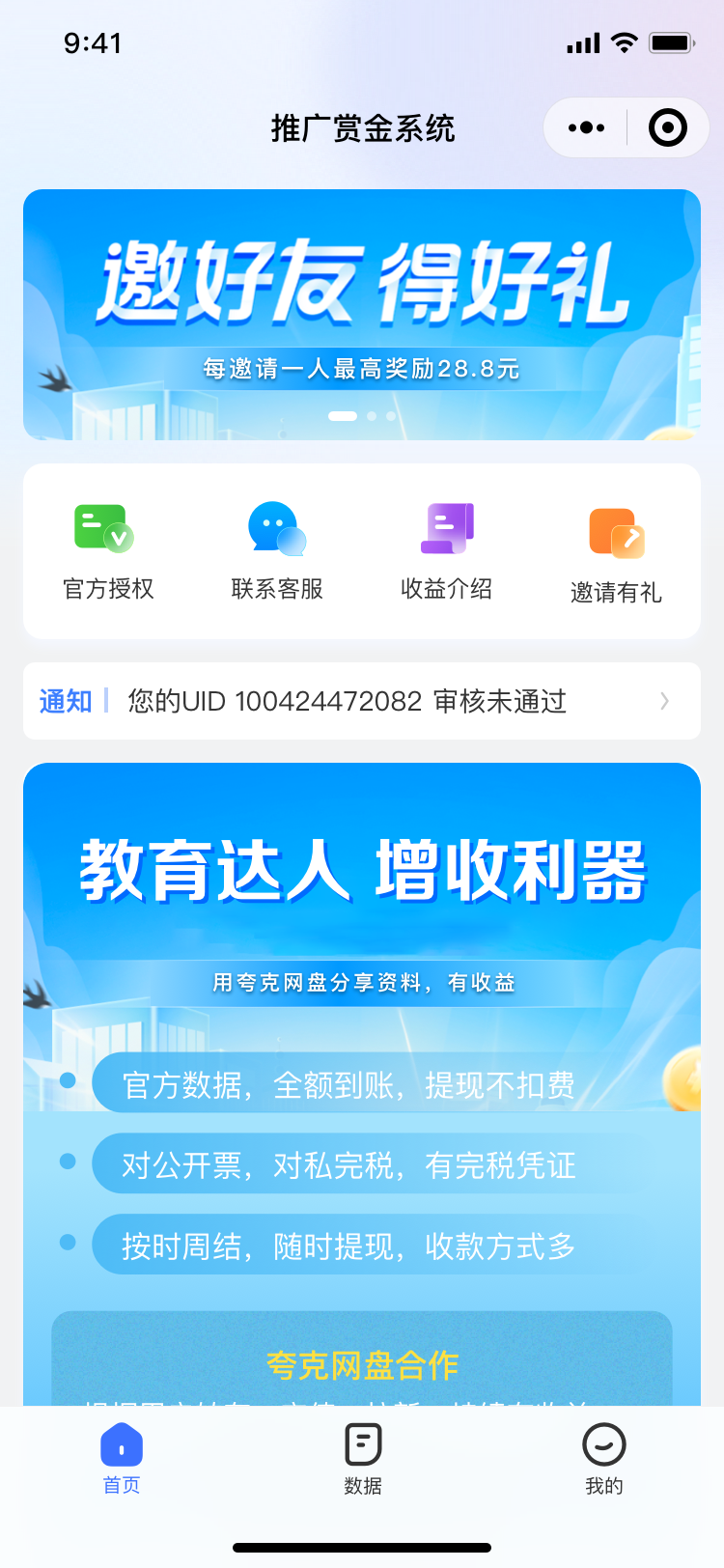The image size is (724, 1568).
Task: Open 官方授权 official authorization
Action: (x=108, y=550)
